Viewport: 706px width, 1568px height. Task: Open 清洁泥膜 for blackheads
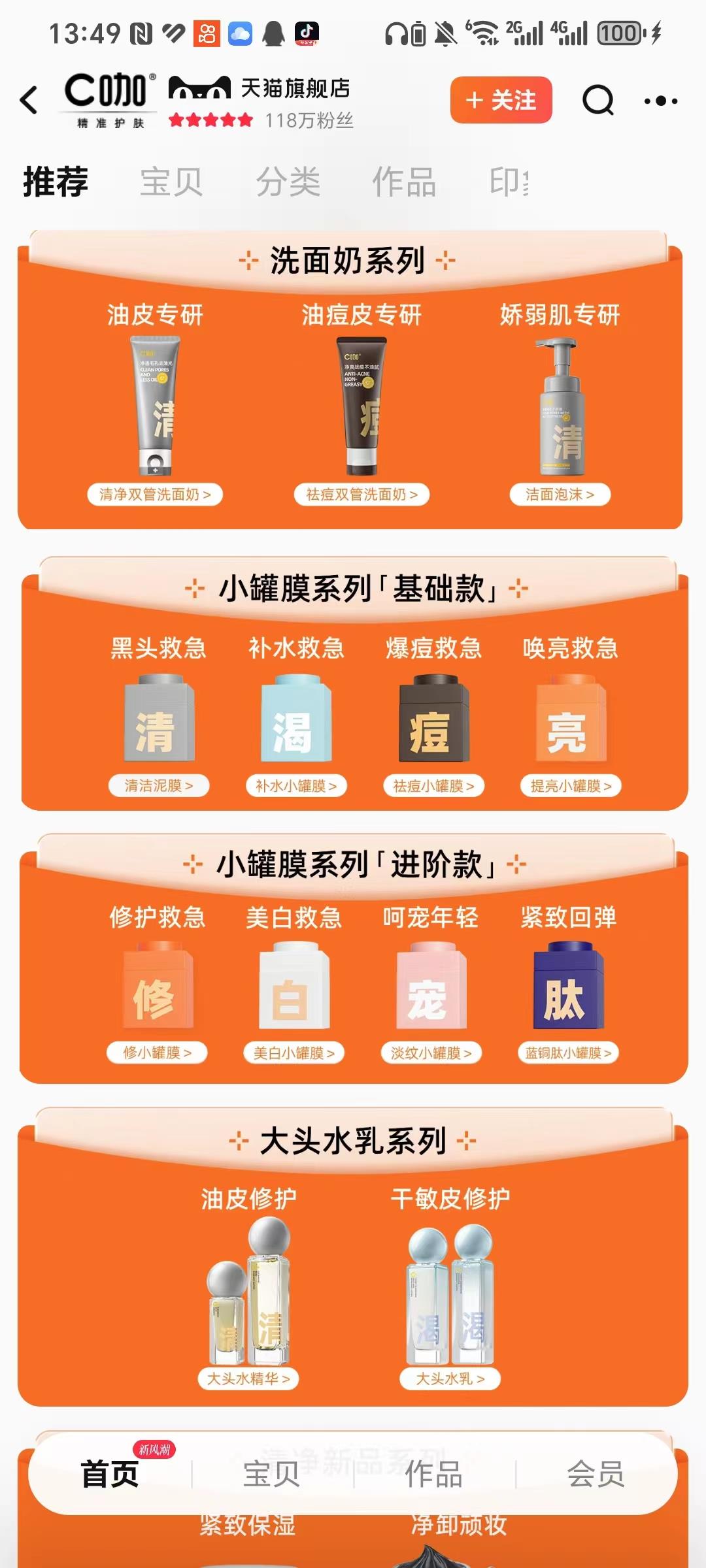pos(159,785)
